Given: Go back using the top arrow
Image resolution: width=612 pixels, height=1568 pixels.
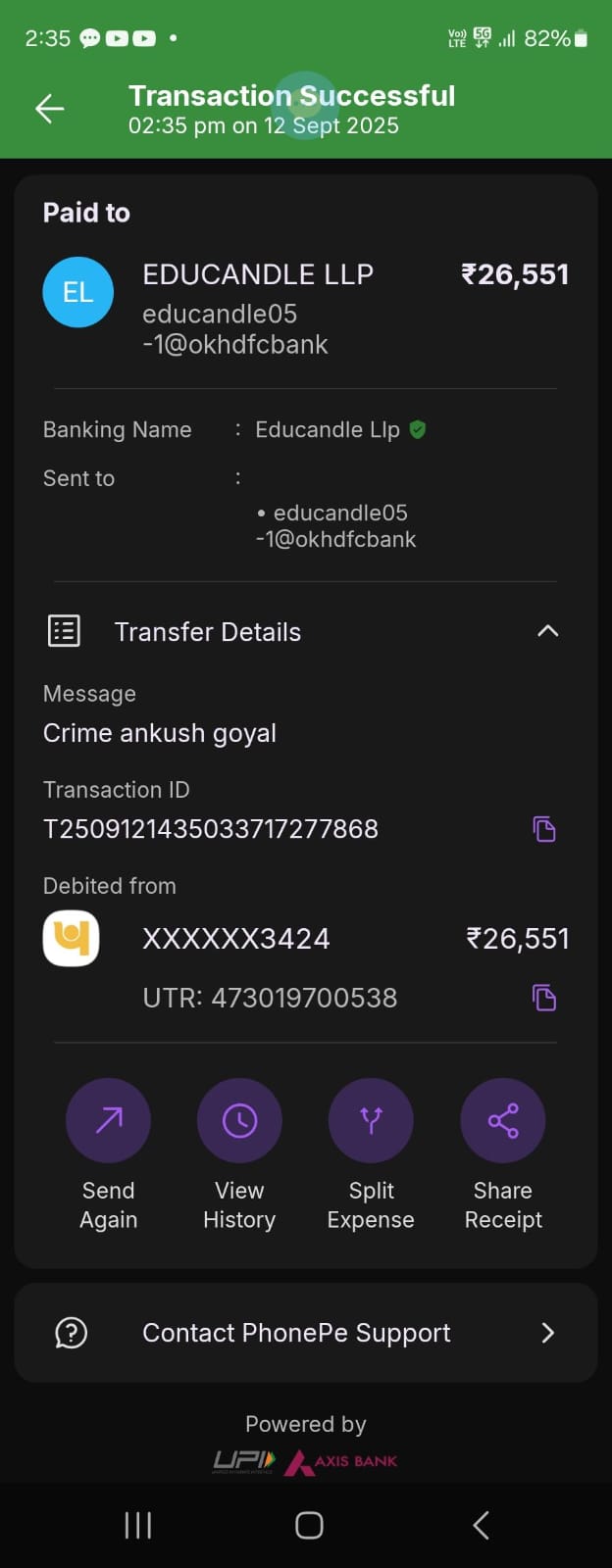Looking at the screenshot, I should (50, 109).
